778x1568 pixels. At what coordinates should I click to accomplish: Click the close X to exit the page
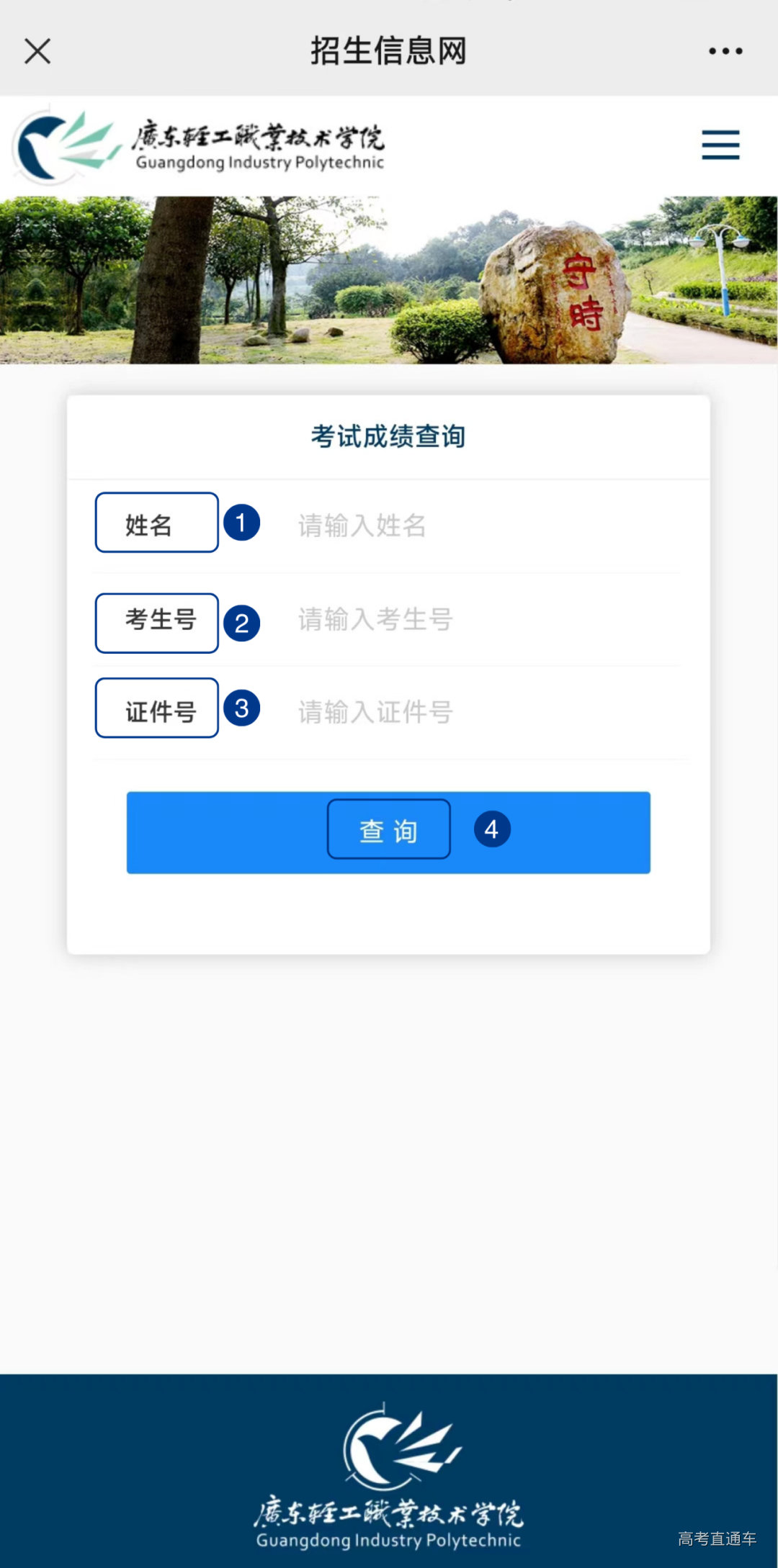click(36, 50)
